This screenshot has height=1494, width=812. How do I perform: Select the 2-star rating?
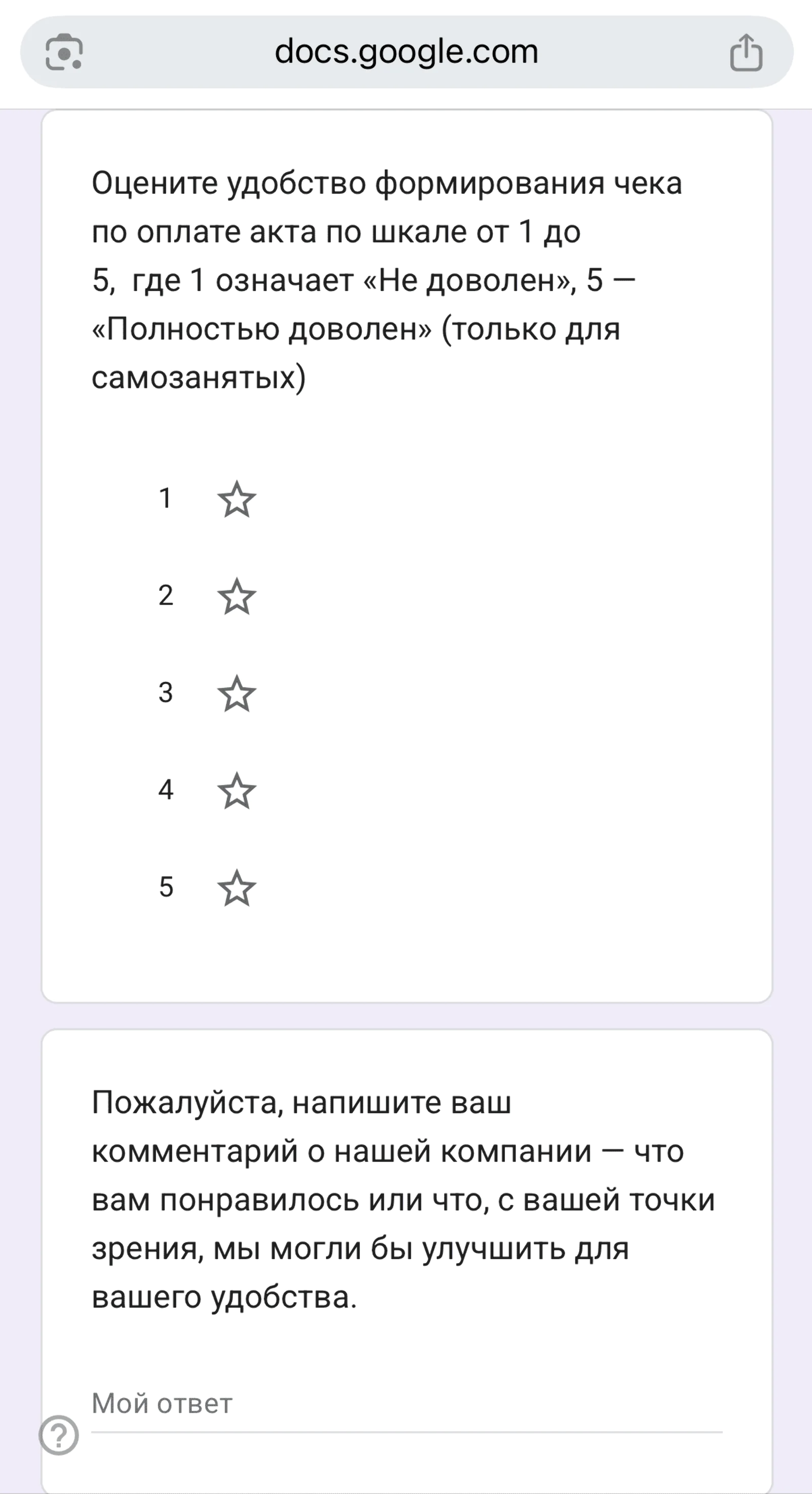[x=236, y=597]
